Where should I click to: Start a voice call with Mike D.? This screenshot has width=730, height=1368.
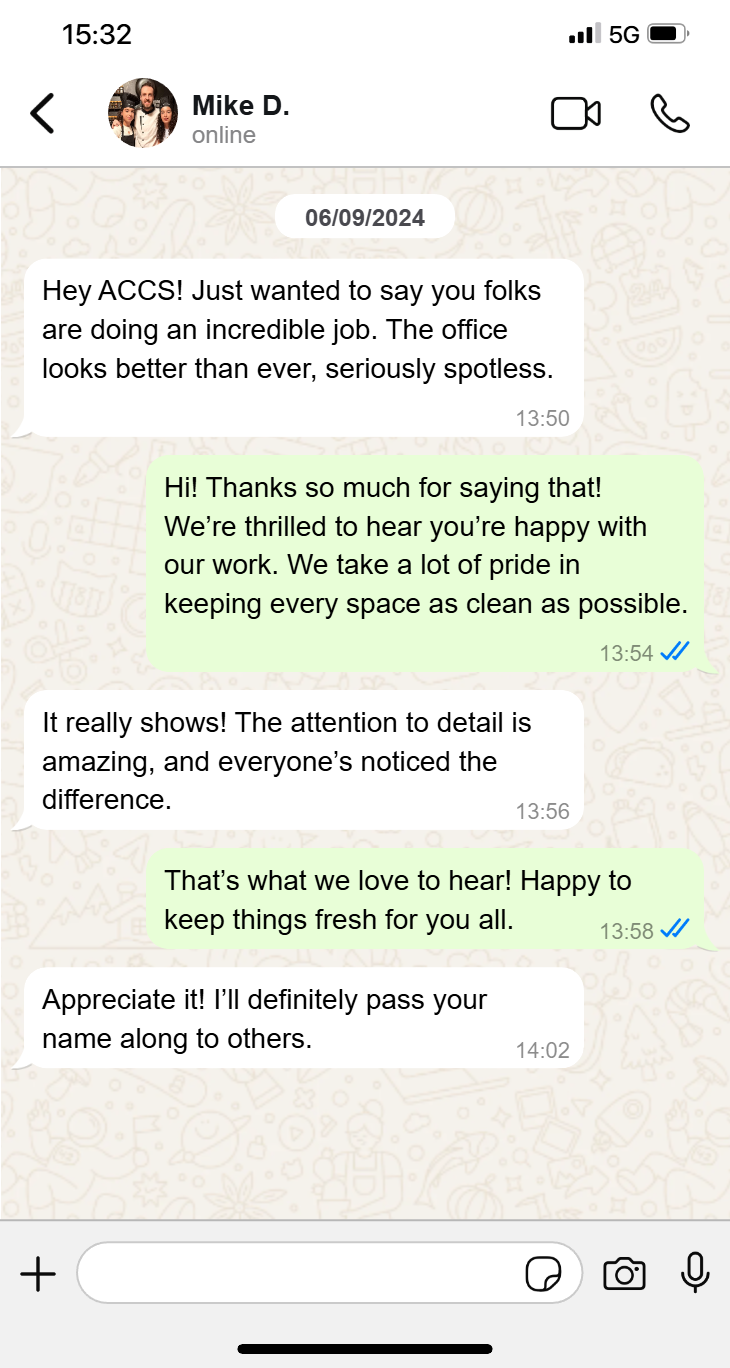pos(669,114)
